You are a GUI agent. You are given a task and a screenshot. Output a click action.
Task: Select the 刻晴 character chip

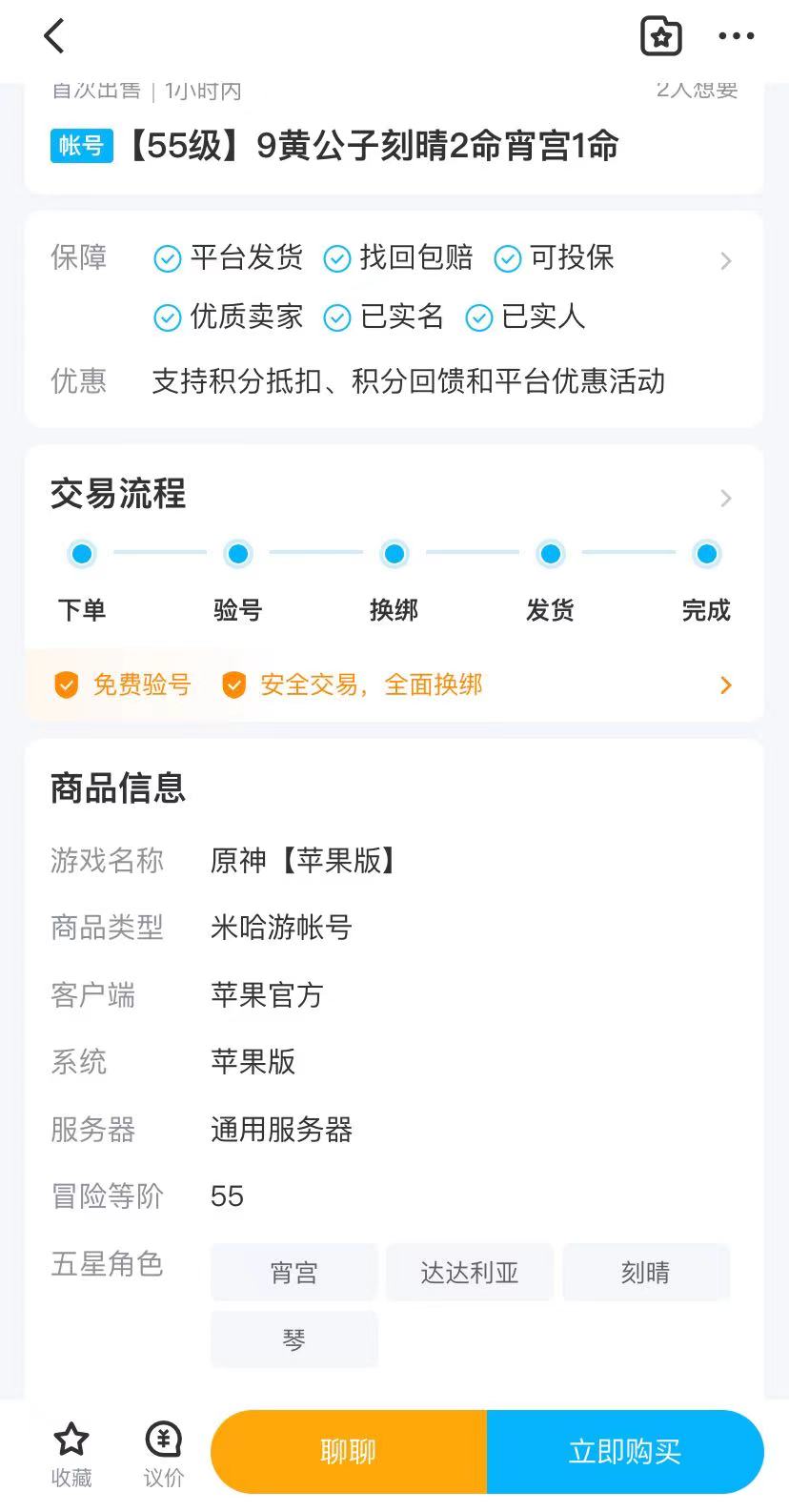point(645,1272)
